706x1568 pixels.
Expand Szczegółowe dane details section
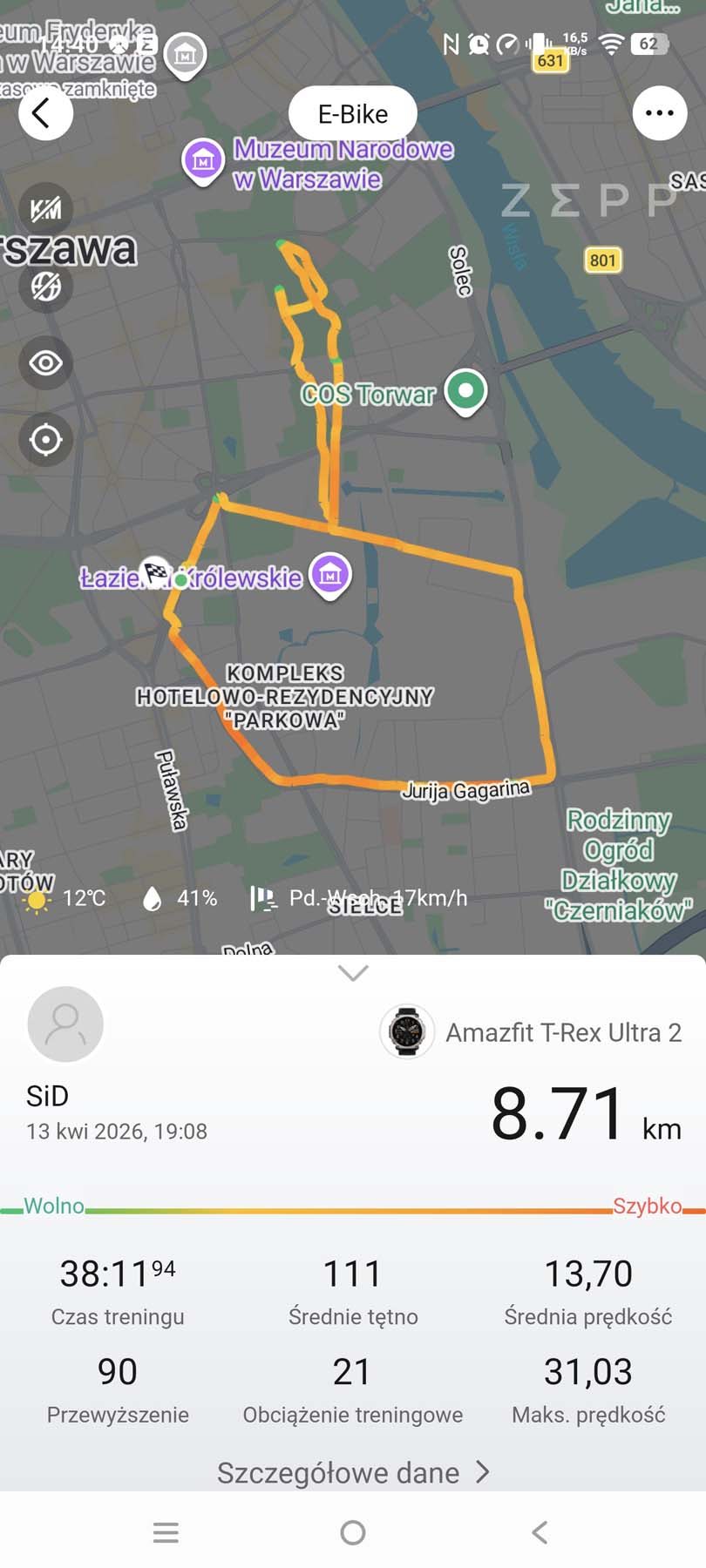coord(352,1472)
